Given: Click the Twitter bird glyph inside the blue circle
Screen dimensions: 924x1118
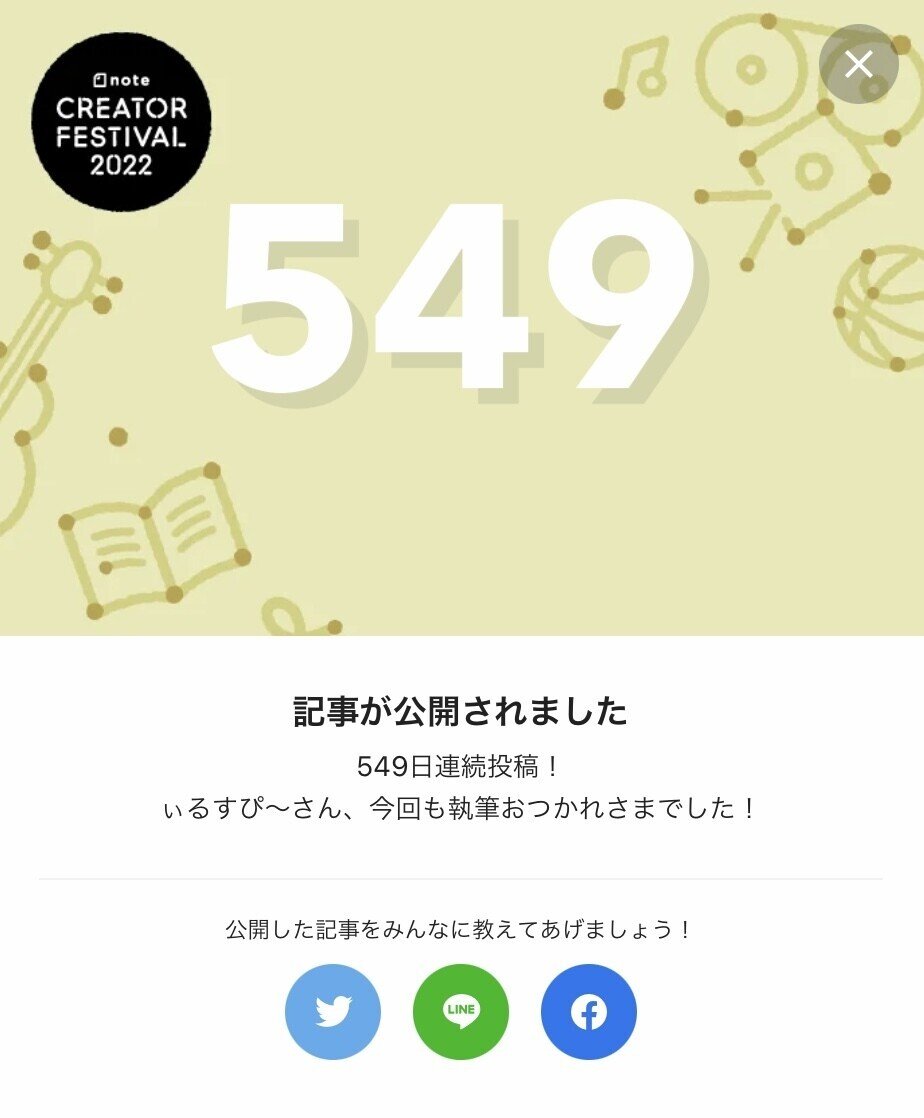Looking at the screenshot, I should [333, 1011].
